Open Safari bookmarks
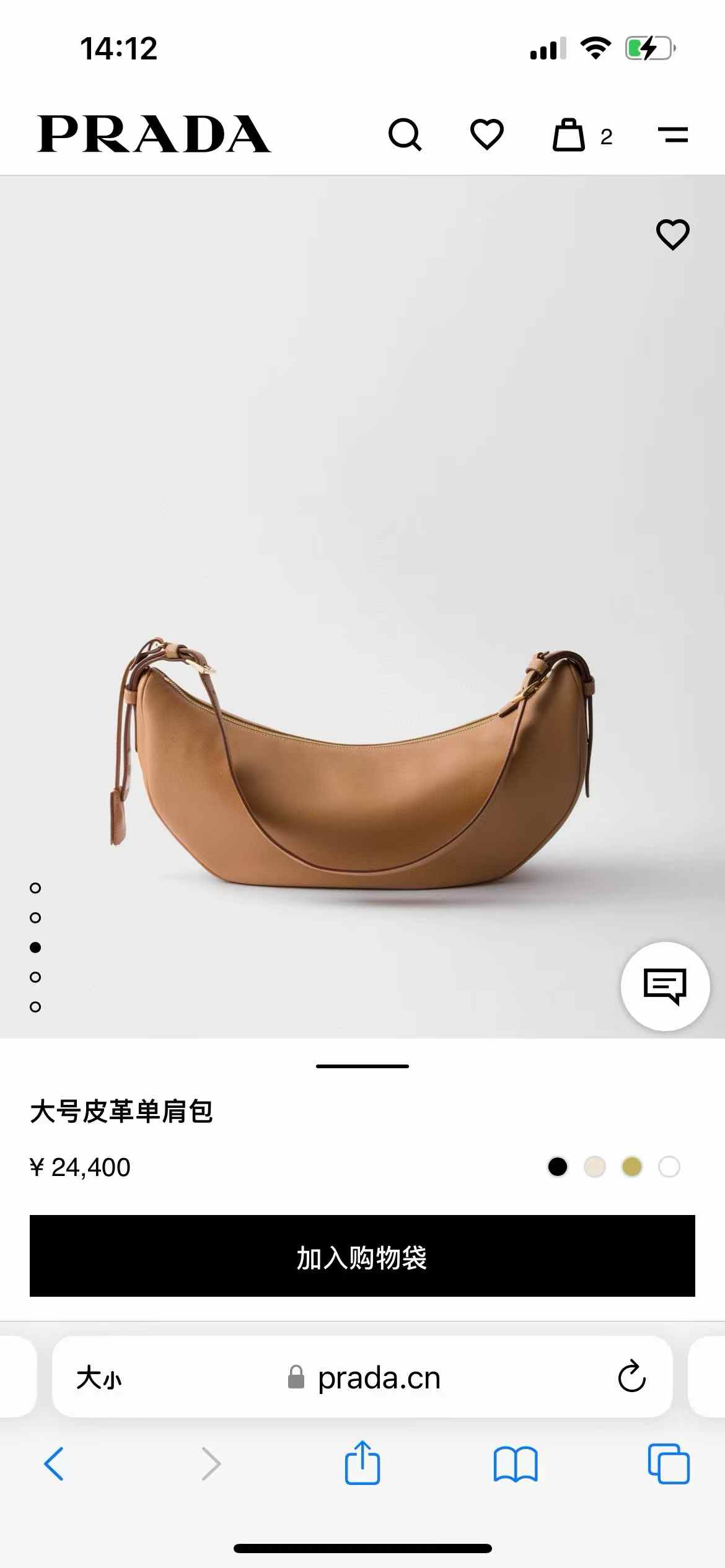 [516, 1464]
